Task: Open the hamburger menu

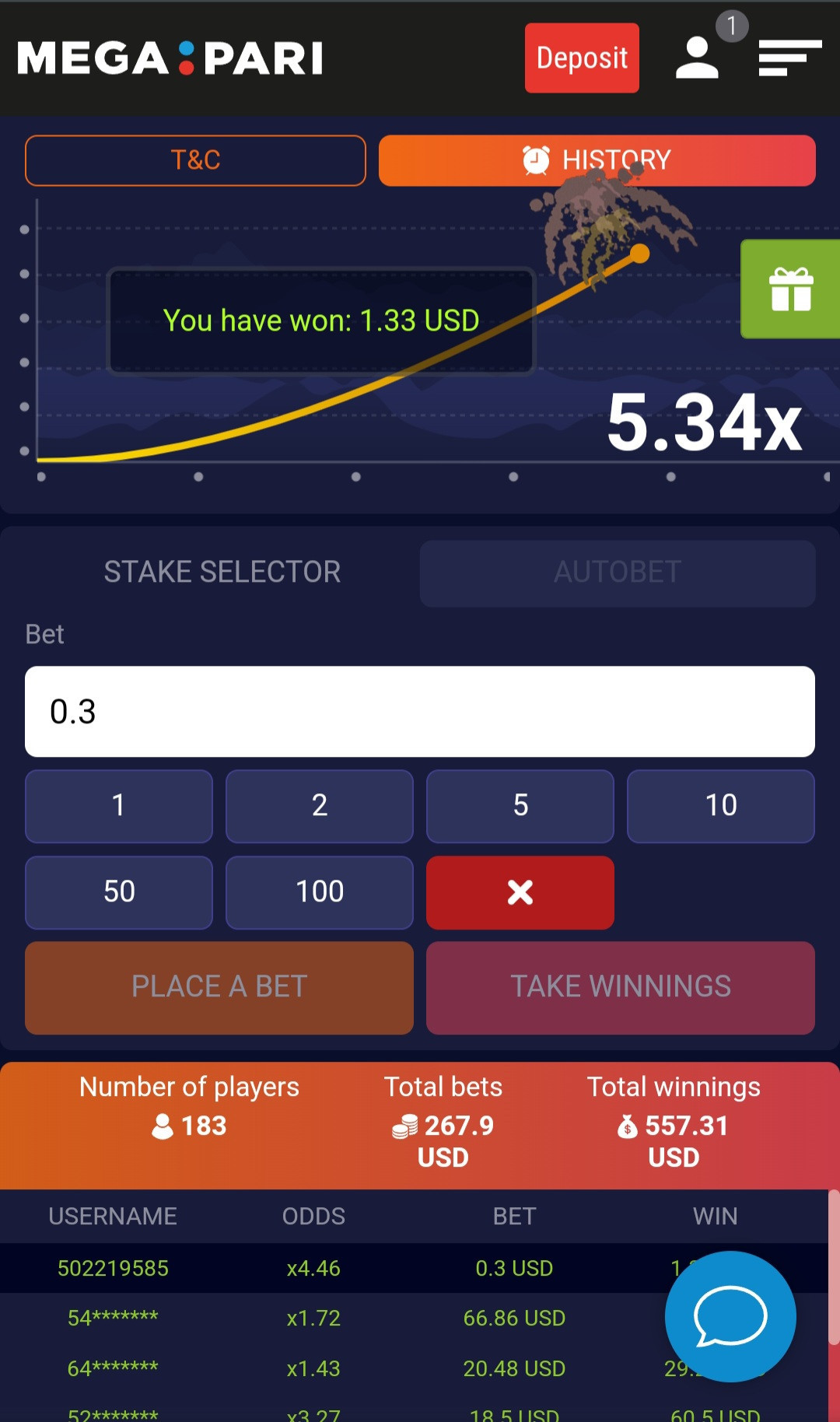Action: click(x=789, y=58)
